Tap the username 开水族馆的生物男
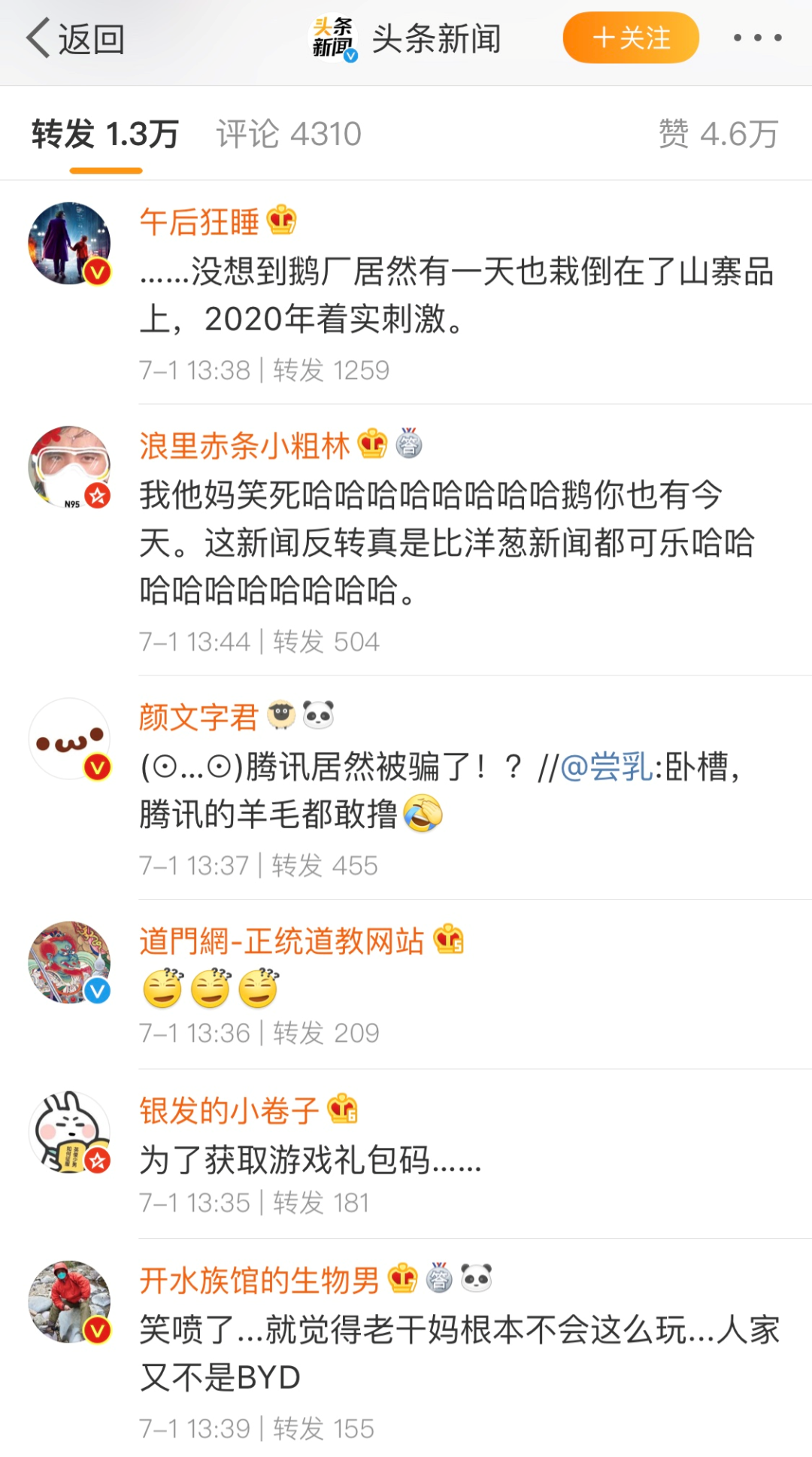This screenshot has height=1457, width=812. 259,1279
